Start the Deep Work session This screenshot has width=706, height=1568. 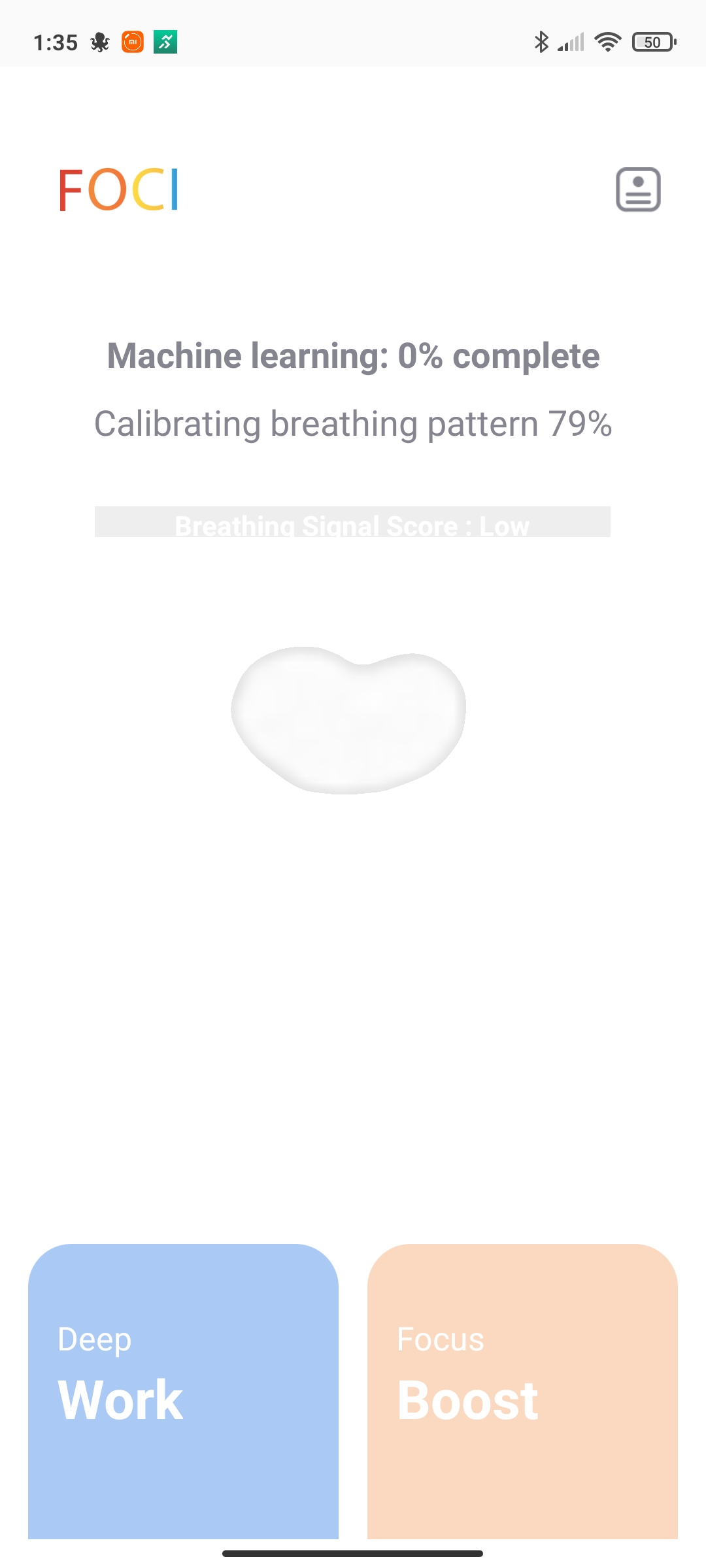(x=183, y=1392)
